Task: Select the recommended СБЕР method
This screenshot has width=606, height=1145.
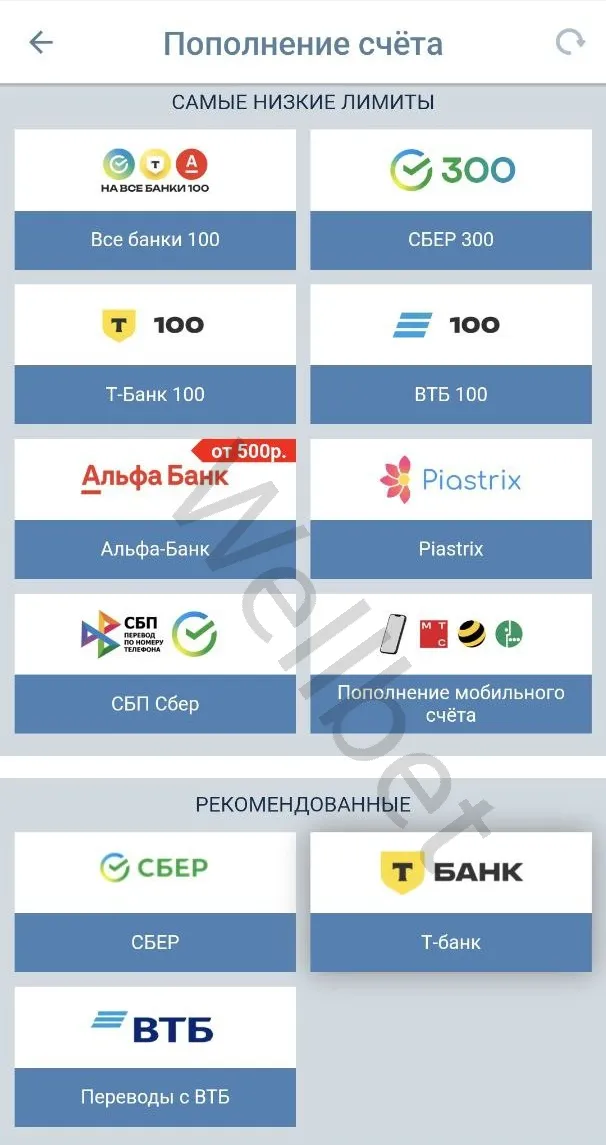Action: click(155, 901)
